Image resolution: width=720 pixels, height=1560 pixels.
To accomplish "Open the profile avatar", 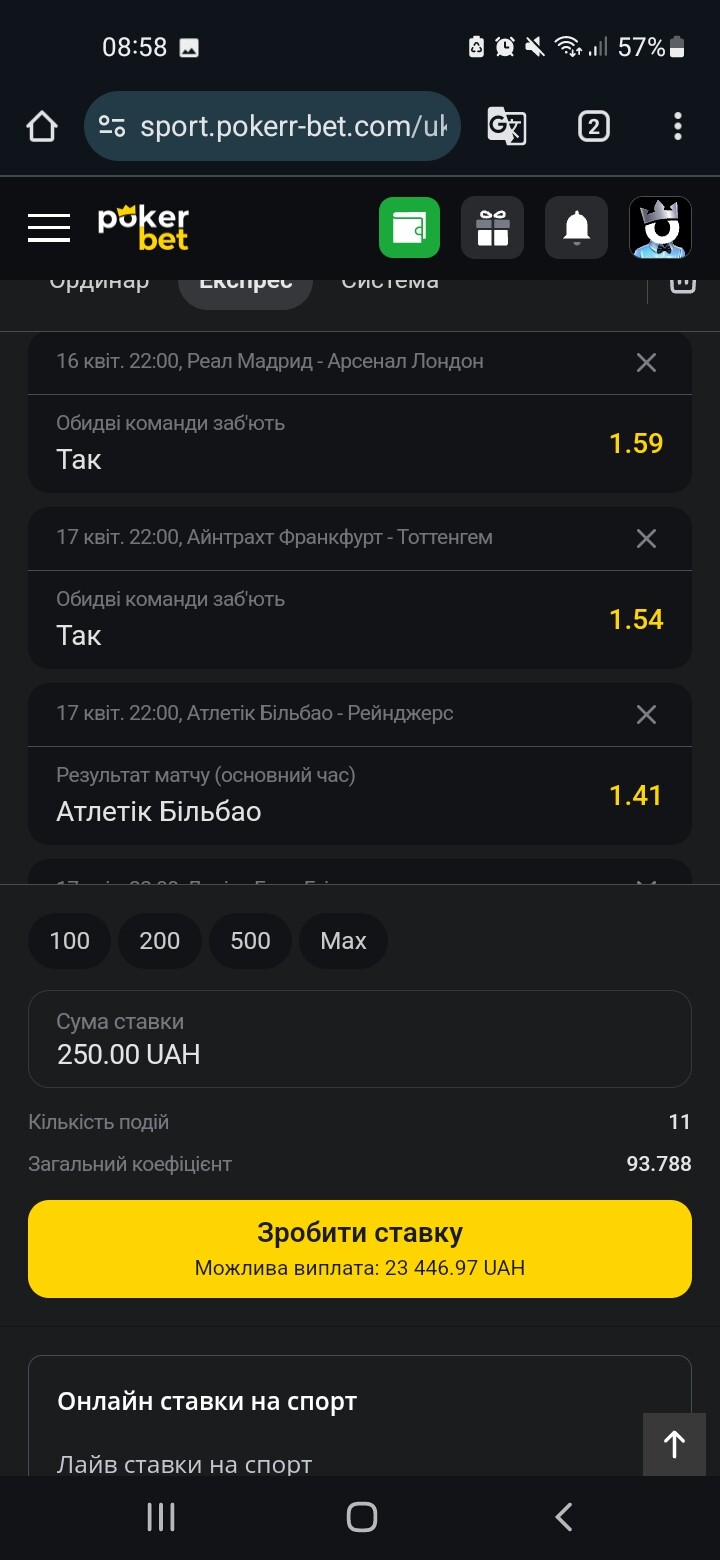I will click(660, 228).
